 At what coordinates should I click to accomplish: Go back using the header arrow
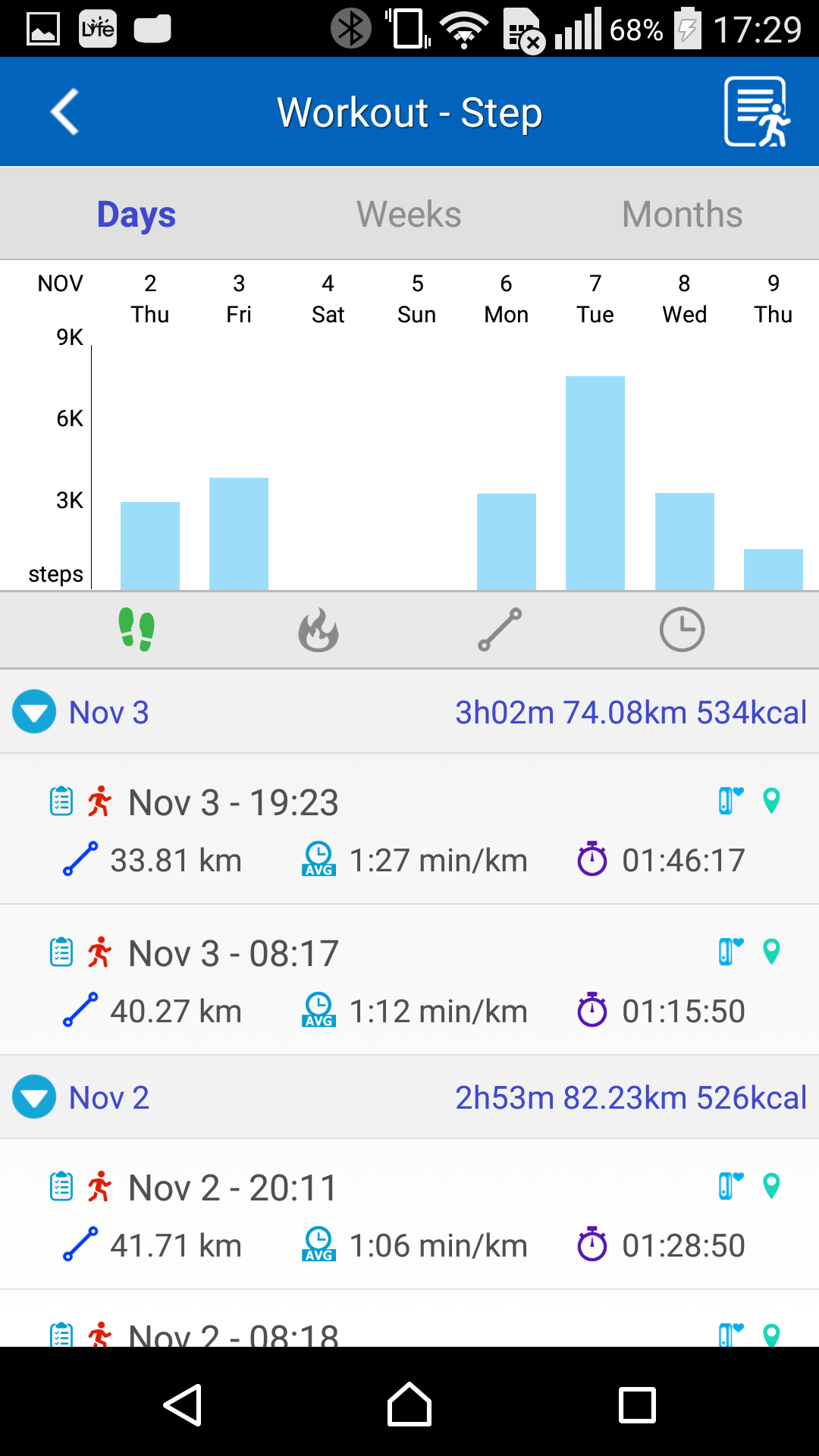pyautogui.click(x=65, y=112)
